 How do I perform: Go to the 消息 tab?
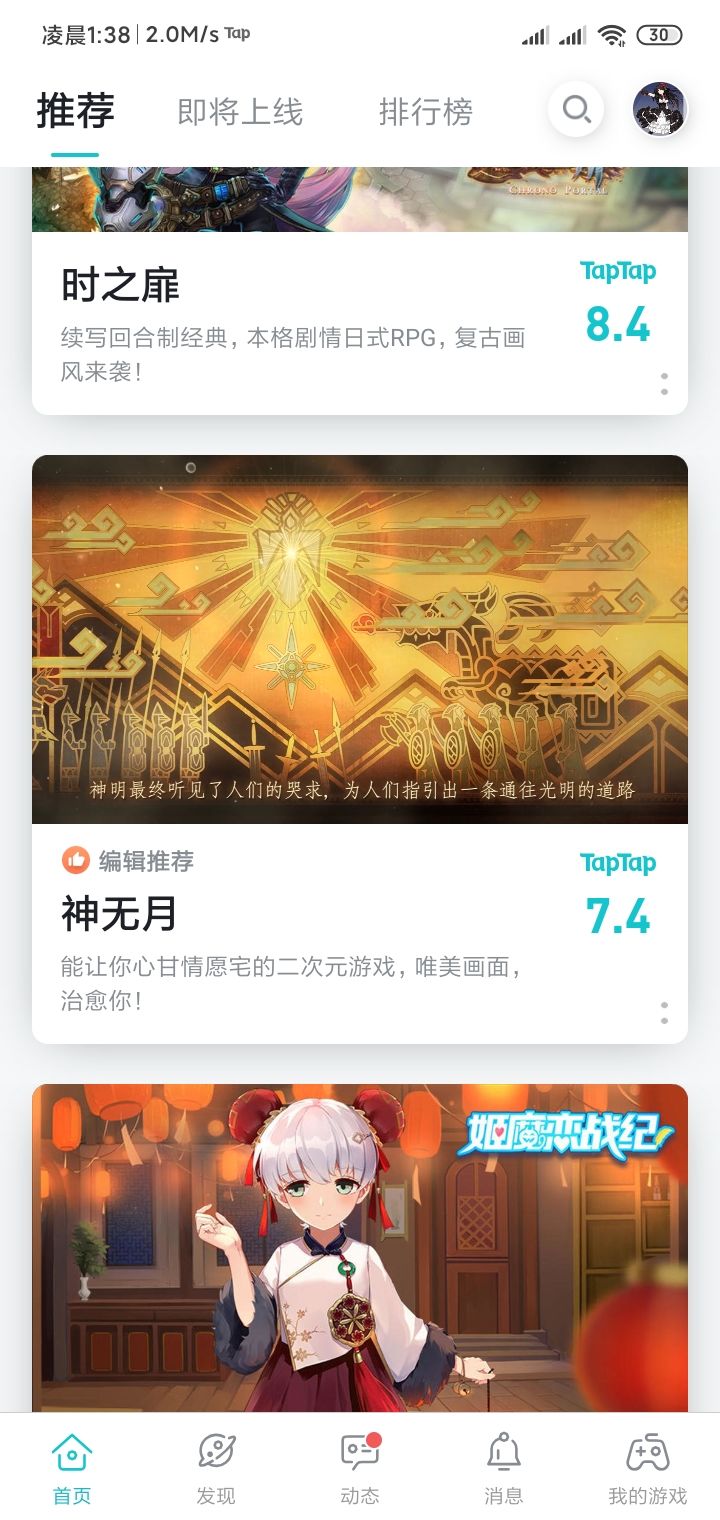[x=504, y=1468]
